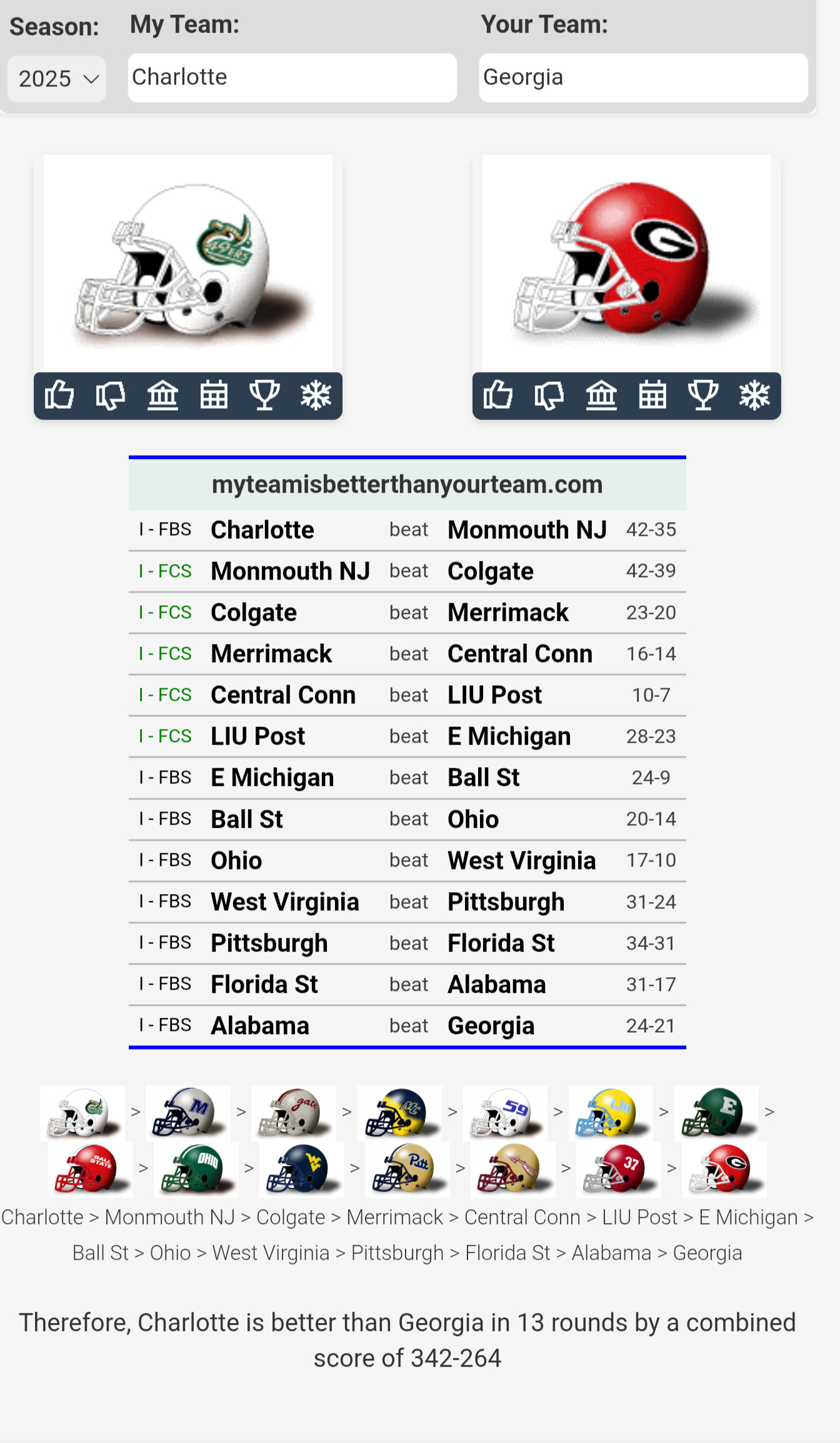Open the trophy icon under Charlotte helmet
This screenshot has height=1443, width=840.
pos(264,395)
